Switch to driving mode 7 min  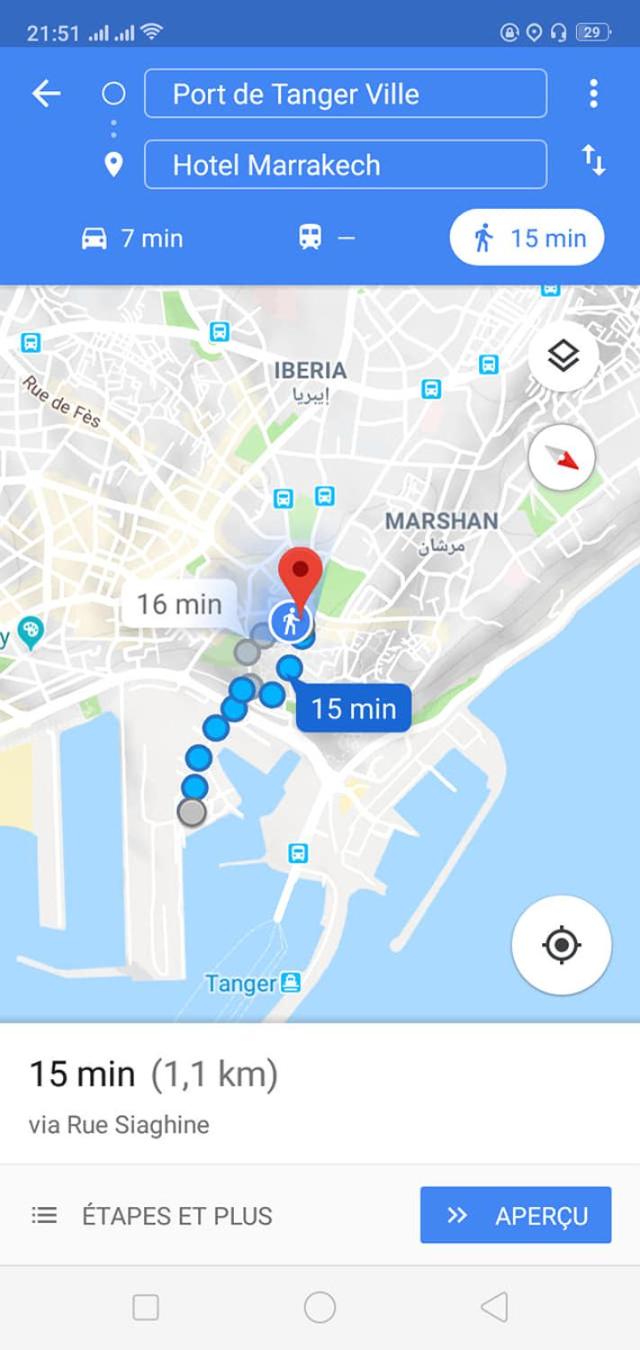tap(133, 238)
